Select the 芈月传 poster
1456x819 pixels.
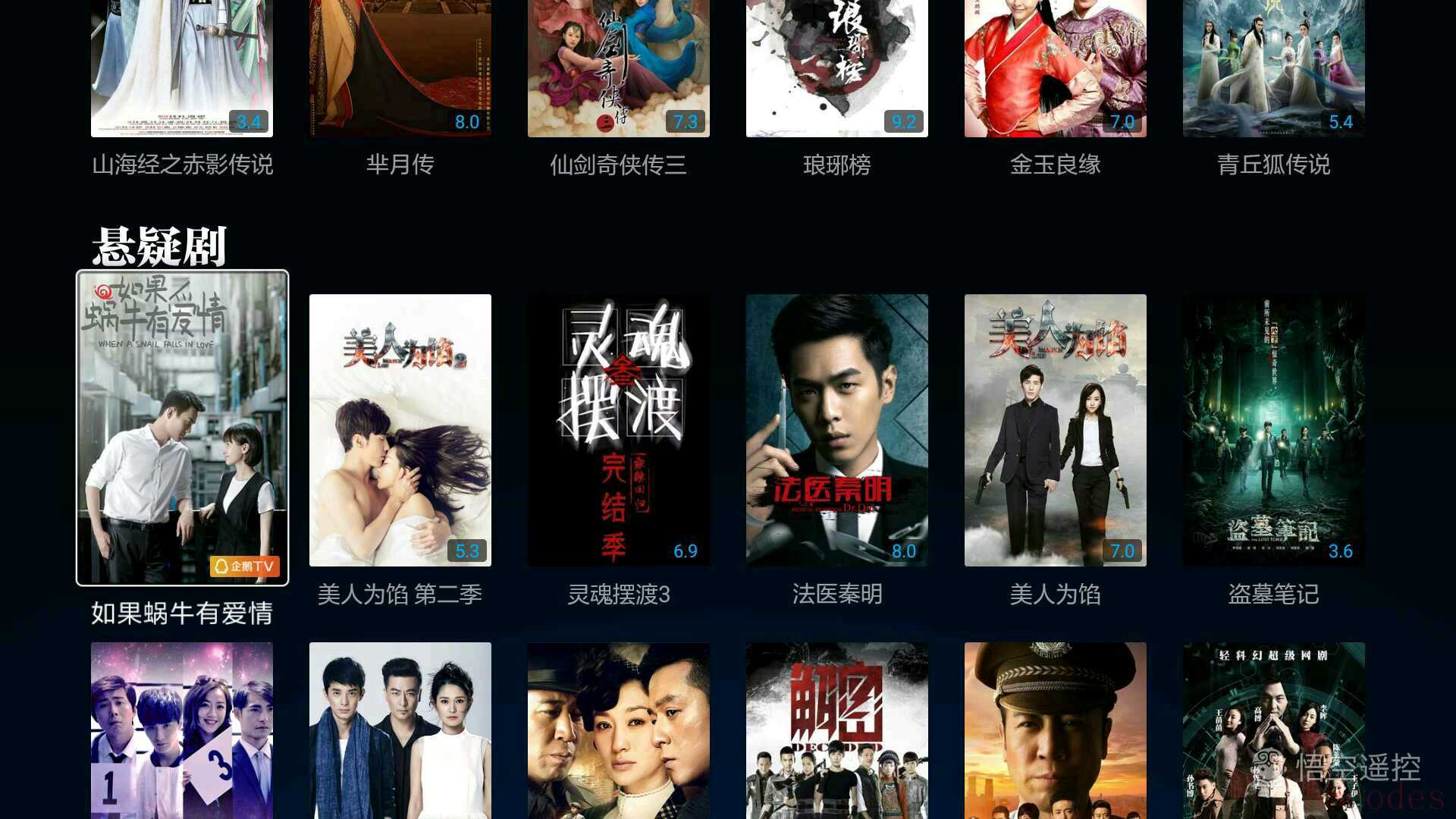coord(400,68)
